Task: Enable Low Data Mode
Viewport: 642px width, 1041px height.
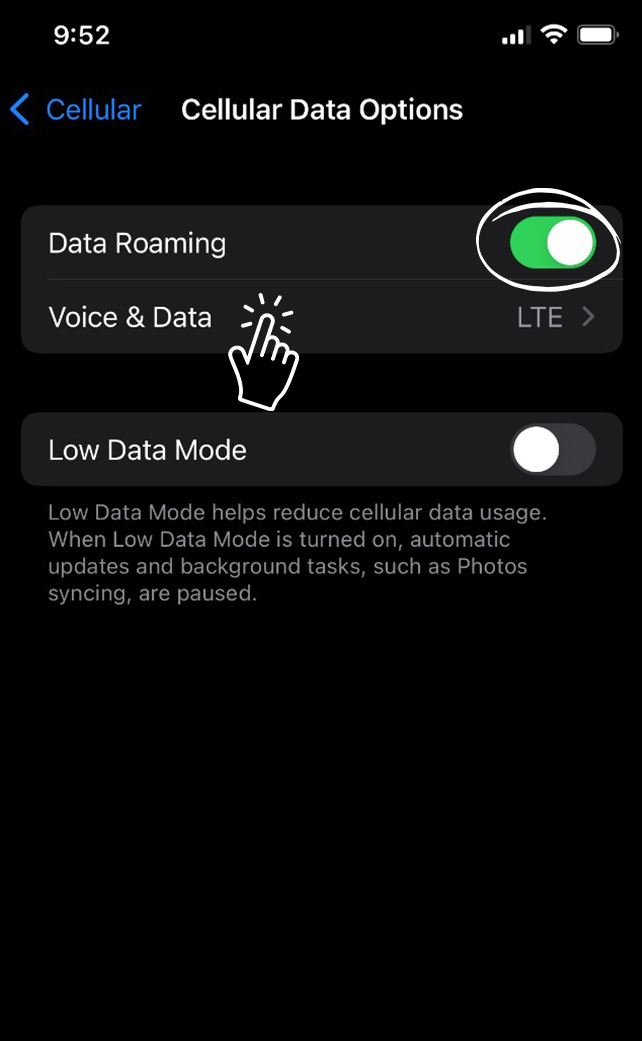Action: (552, 449)
